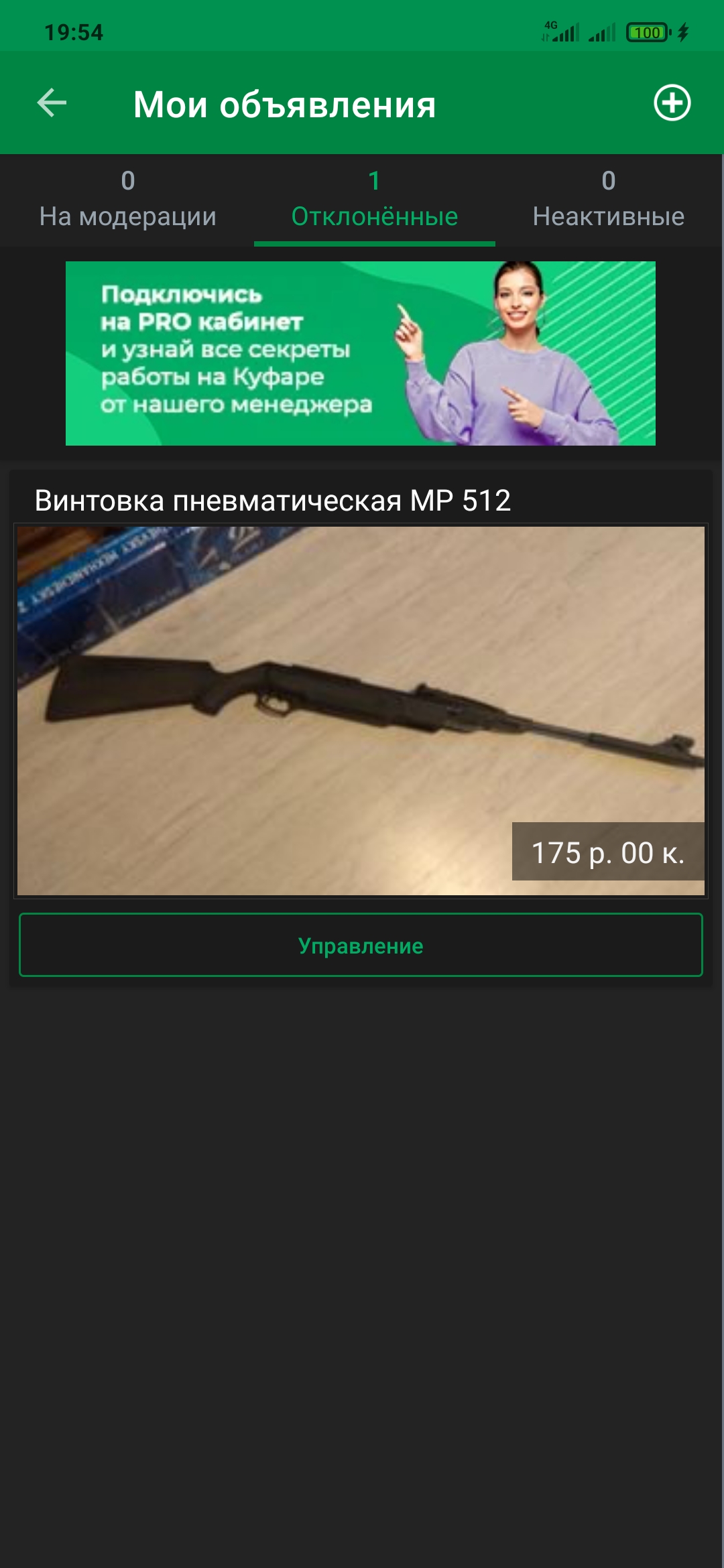Image resolution: width=724 pixels, height=1568 pixels.
Task: Tap the Управление button
Action: click(361, 945)
